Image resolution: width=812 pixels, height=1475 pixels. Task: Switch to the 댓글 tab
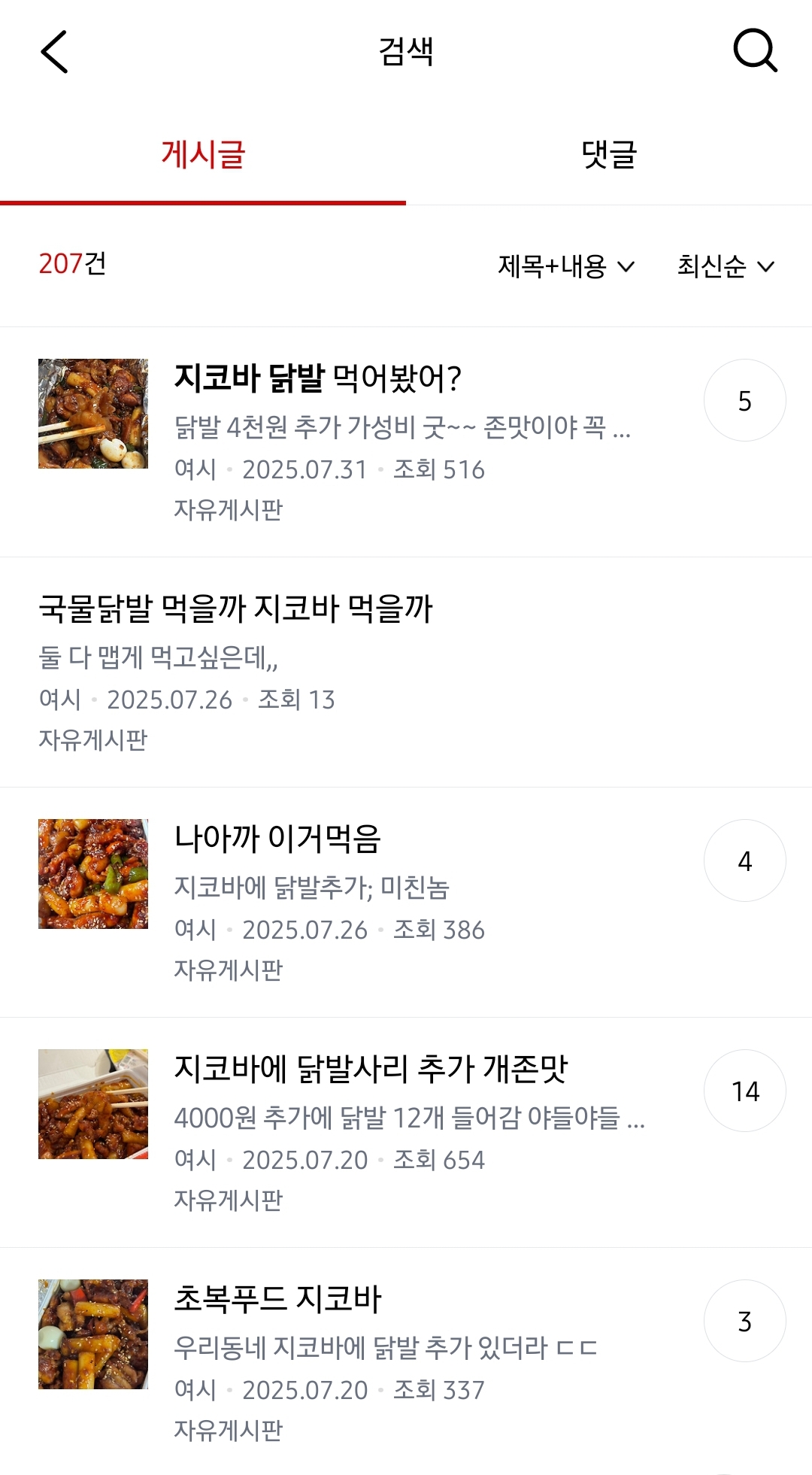click(x=609, y=155)
